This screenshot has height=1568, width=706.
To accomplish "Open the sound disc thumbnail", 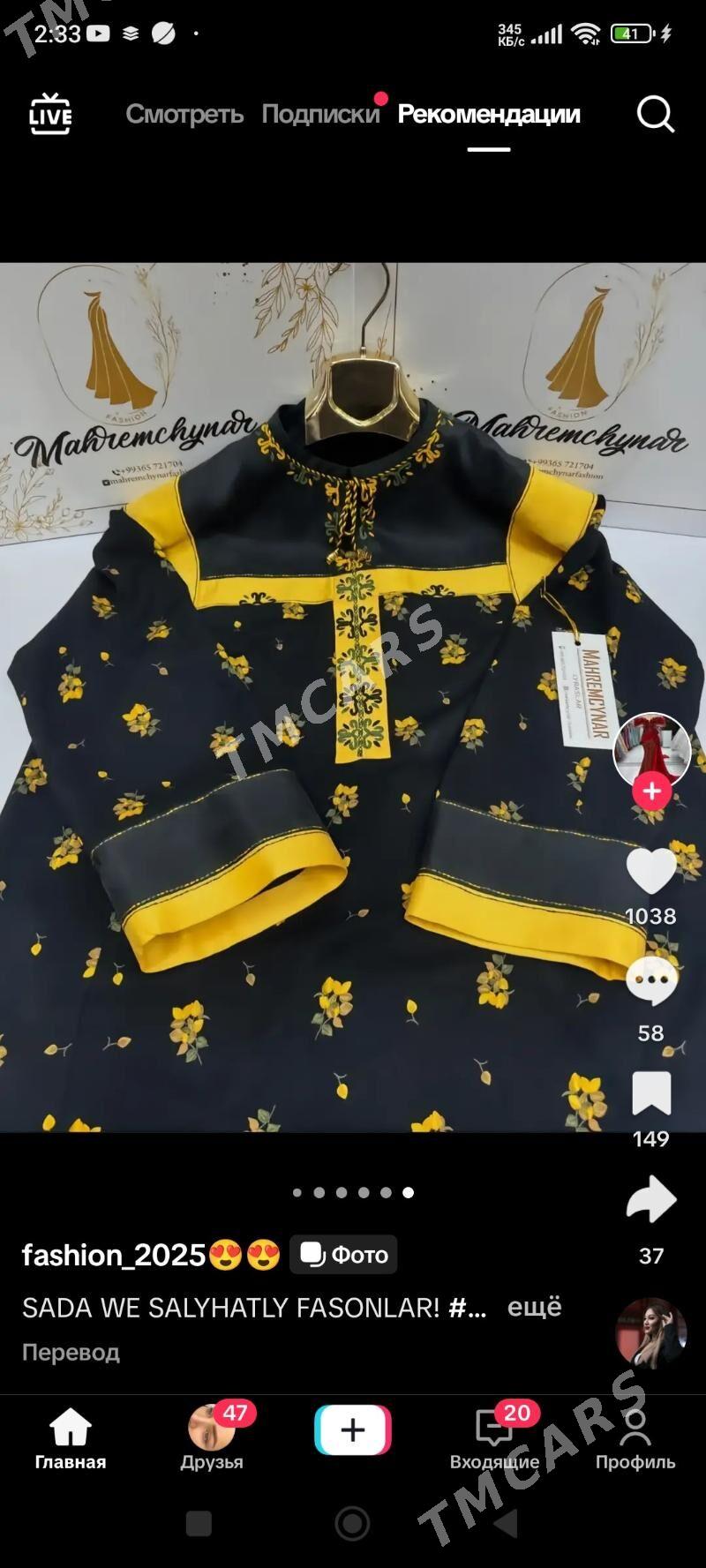I will 650,1332.
